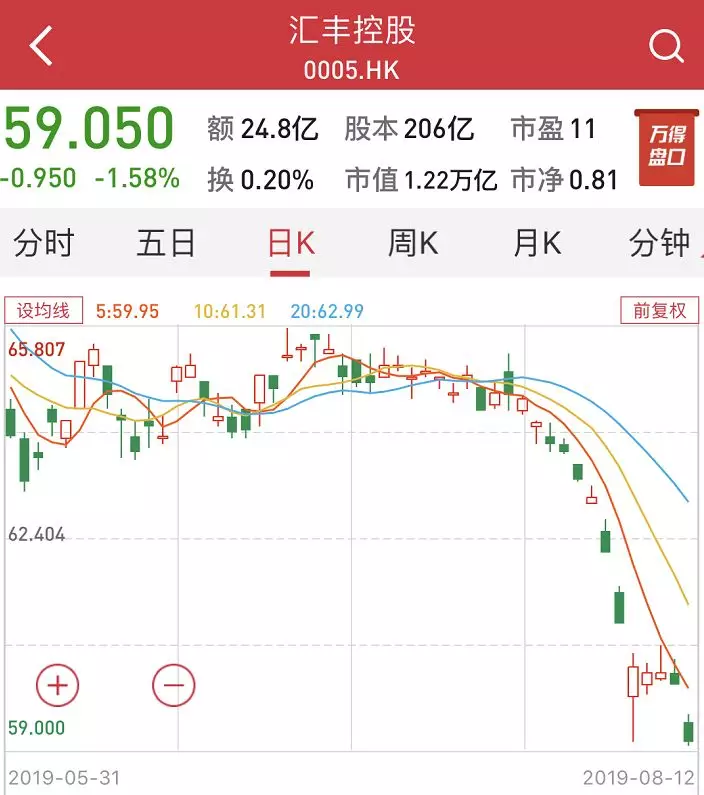Image resolution: width=704 pixels, height=795 pixels.
Task: Zoom out the chart with minus button
Action: [174, 685]
